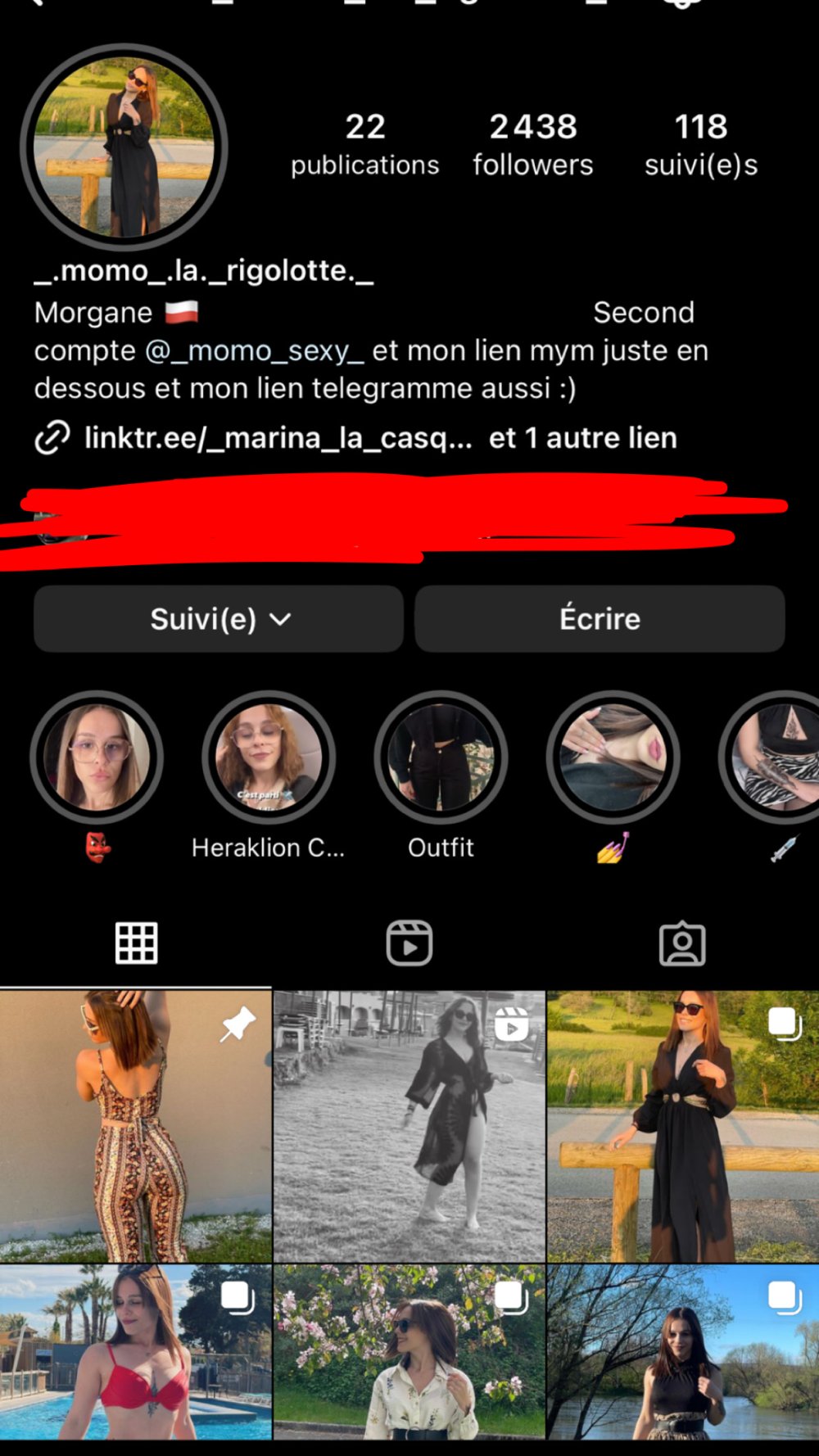The height and width of the screenshot is (1456, 819).
Task: Open the pinned post with patterned jumpsuit
Action: tap(135, 1126)
